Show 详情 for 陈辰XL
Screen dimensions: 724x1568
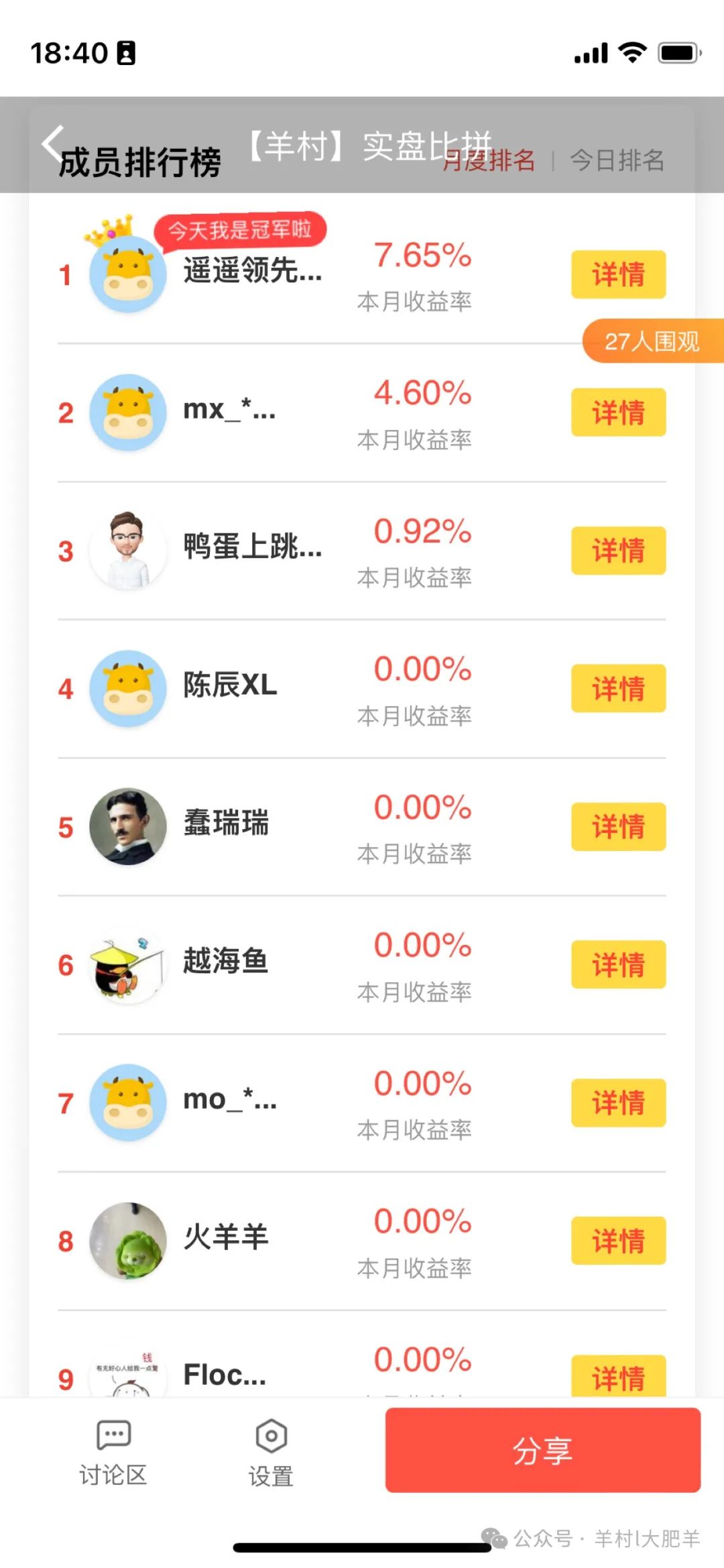click(618, 689)
